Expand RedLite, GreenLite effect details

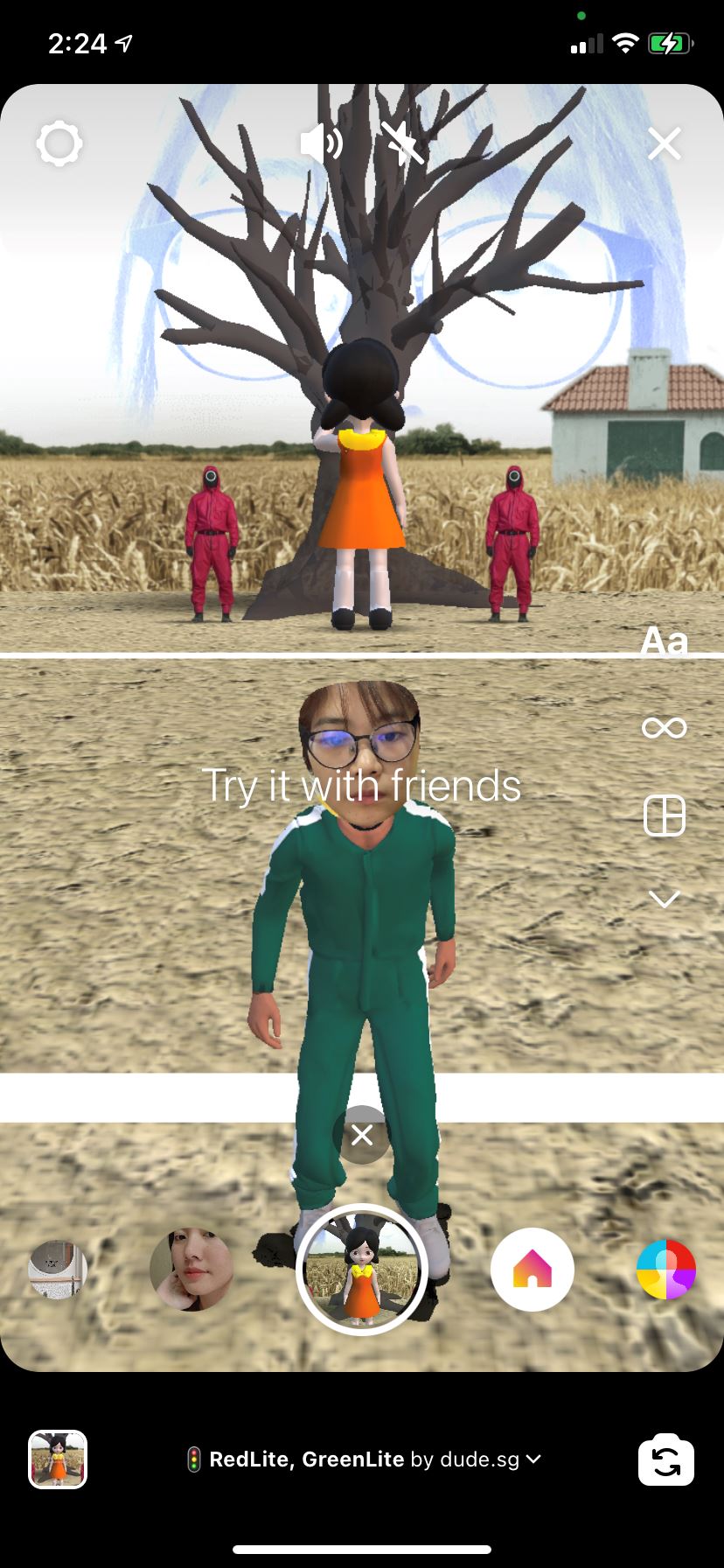[362, 1459]
